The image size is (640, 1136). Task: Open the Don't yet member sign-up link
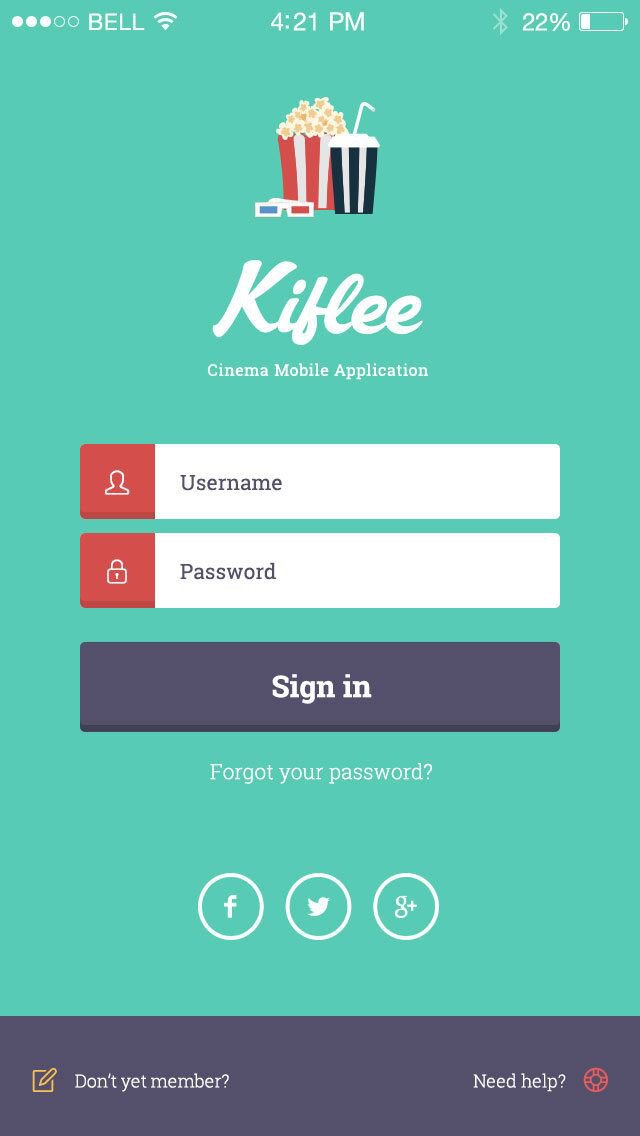click(151, 1081)
